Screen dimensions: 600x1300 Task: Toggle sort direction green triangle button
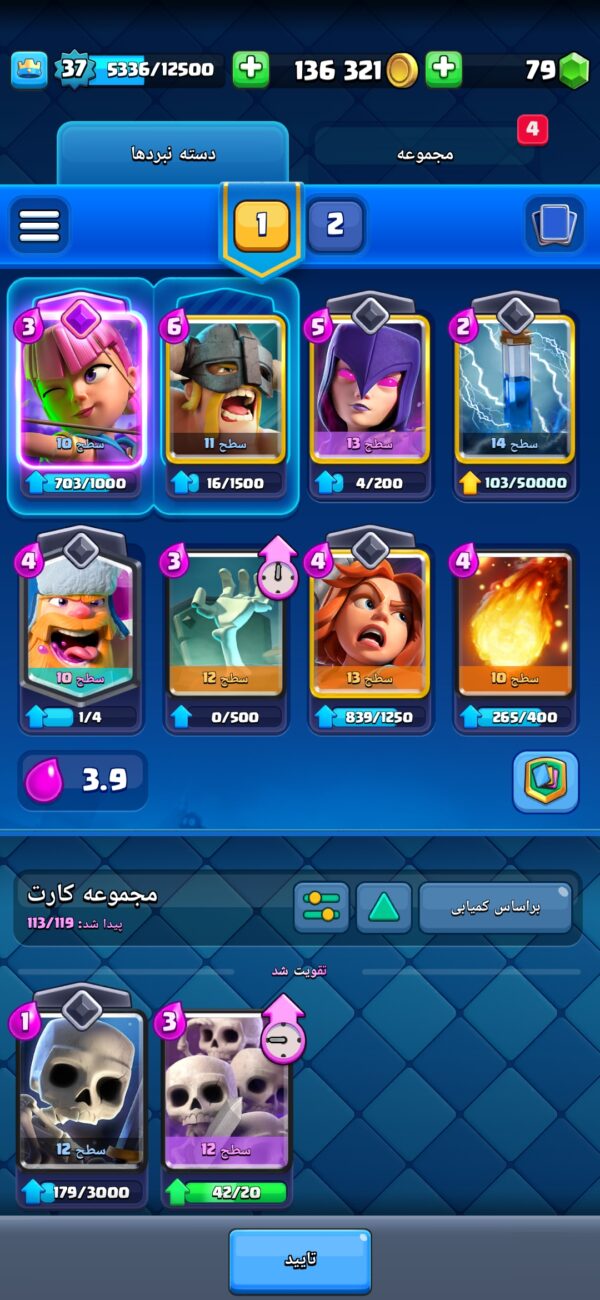[384, 907]
